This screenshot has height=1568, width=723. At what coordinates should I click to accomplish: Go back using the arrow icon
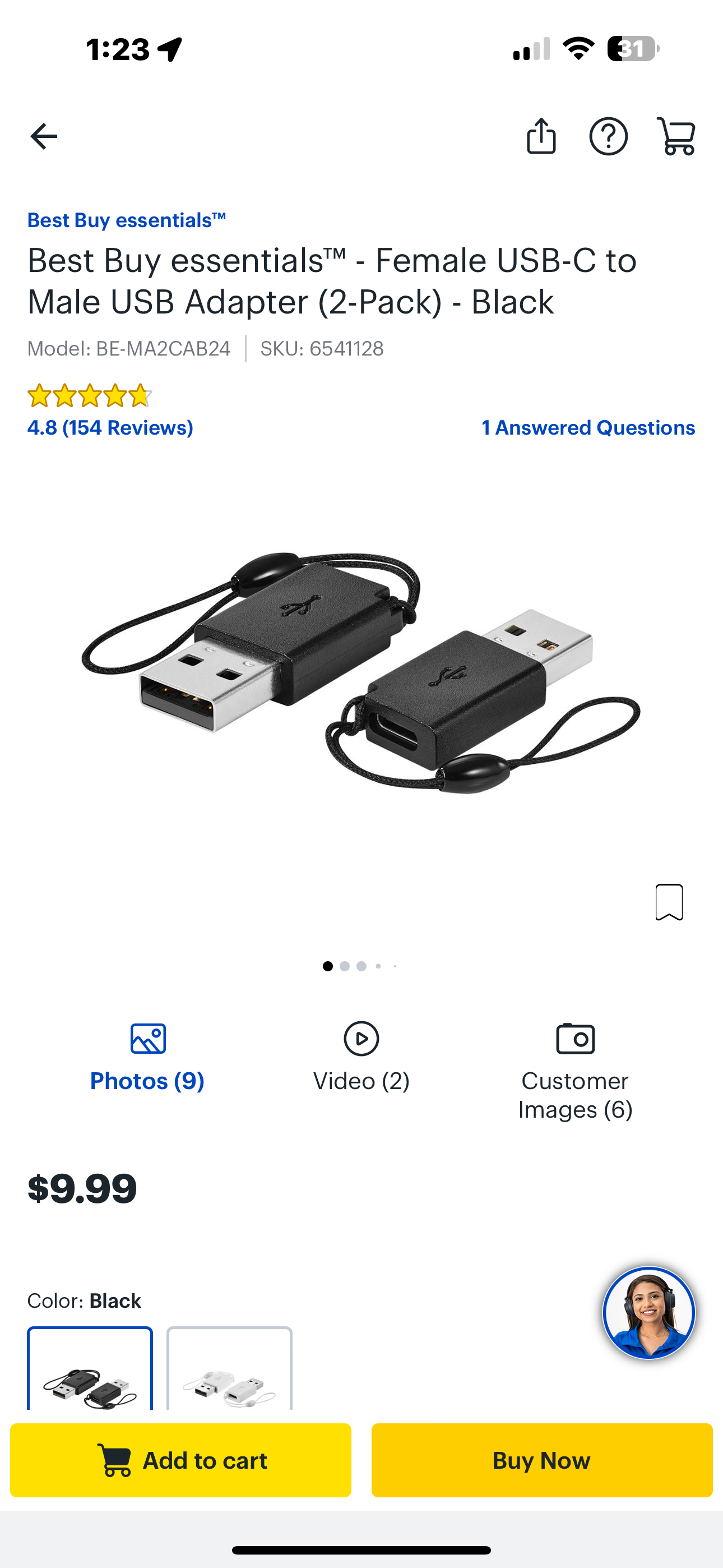[44, 136]
